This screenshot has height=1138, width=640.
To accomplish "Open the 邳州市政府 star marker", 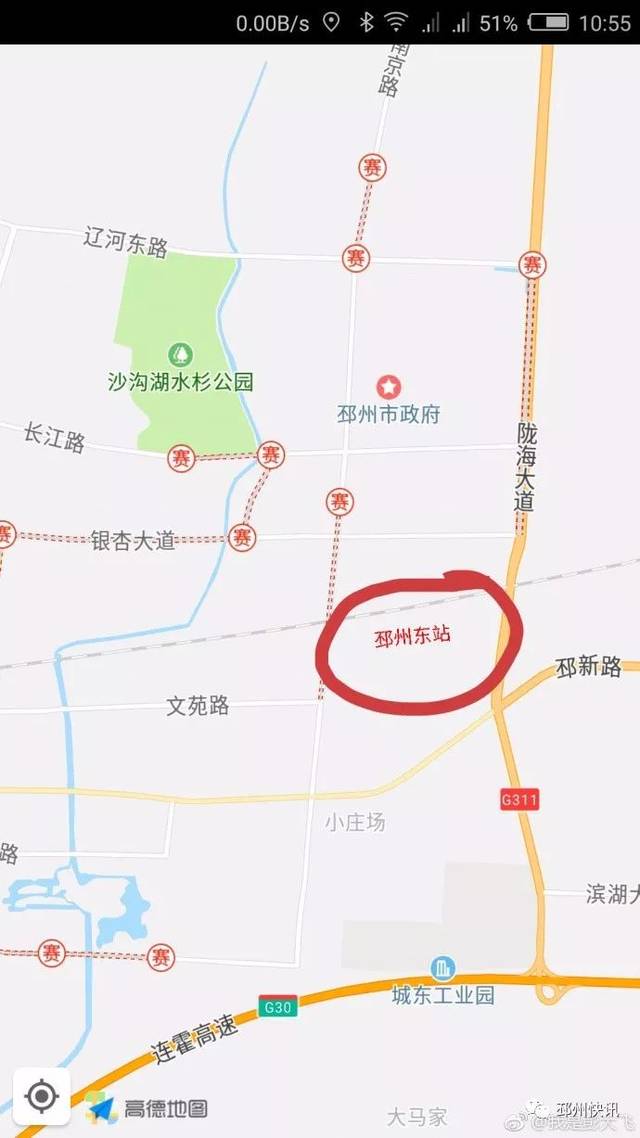I will tap(389, 387).
